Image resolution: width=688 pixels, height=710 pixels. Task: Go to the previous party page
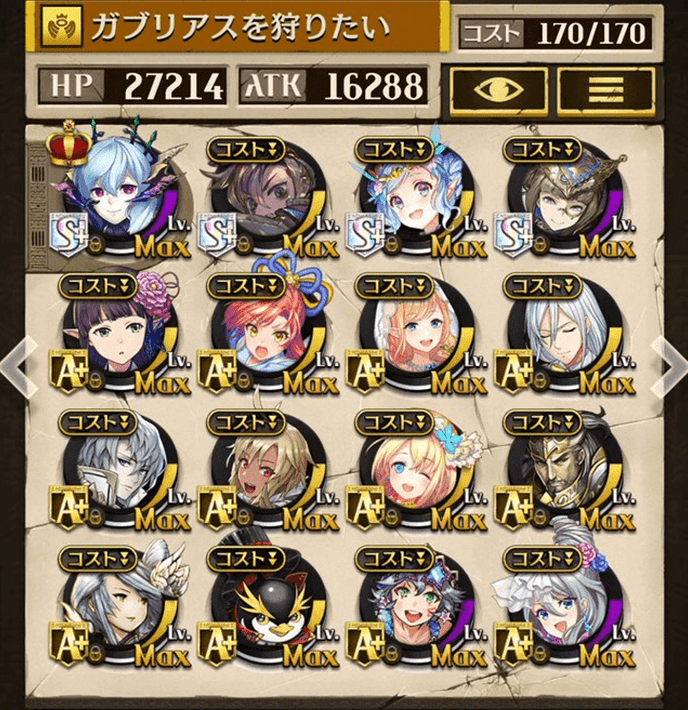pos(18,362)
